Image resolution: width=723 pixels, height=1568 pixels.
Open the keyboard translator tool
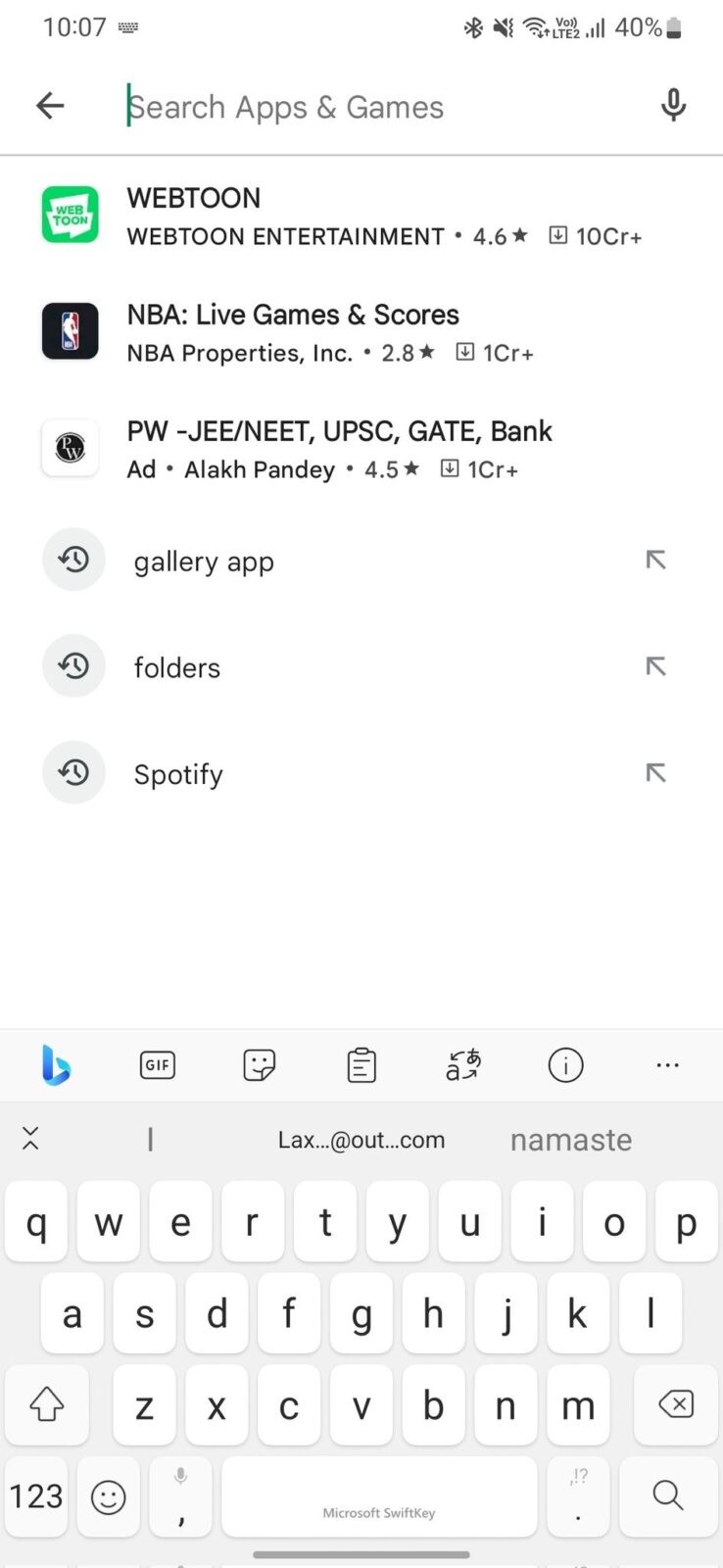click(x=463, y=1064)
